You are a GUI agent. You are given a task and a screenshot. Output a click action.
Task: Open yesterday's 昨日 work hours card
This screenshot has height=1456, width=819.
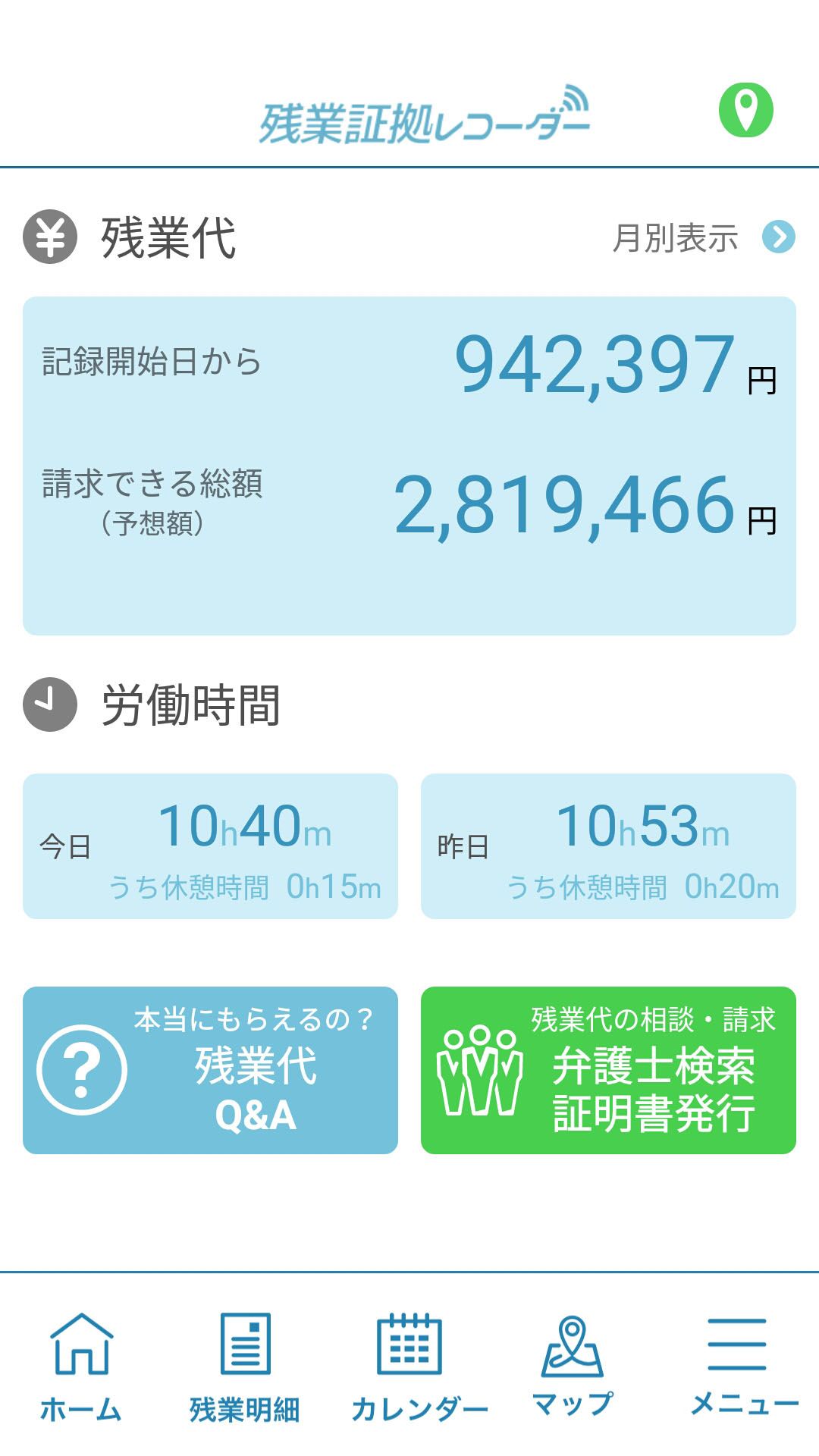pyautogui.click(x=608, y=846)
